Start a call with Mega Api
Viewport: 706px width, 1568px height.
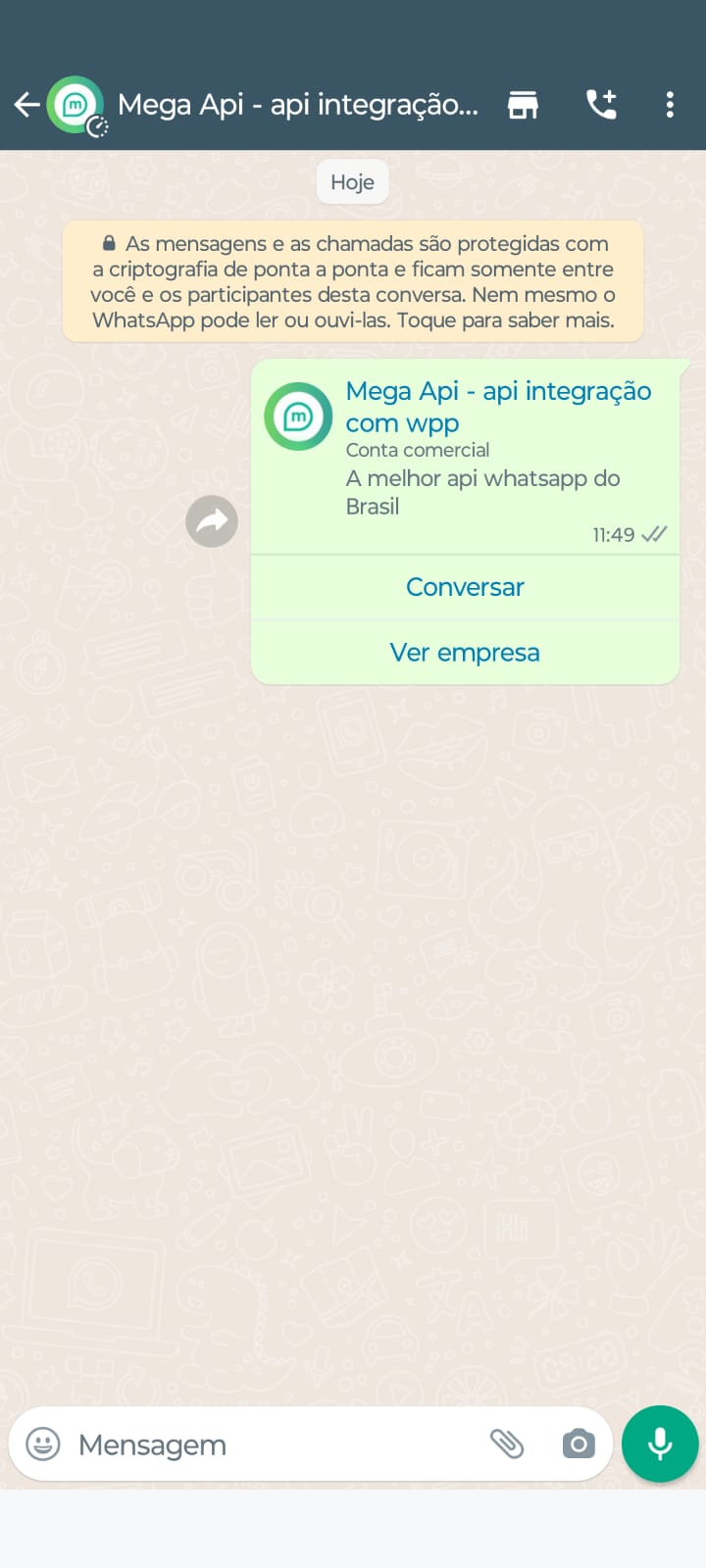pos(600,105)
